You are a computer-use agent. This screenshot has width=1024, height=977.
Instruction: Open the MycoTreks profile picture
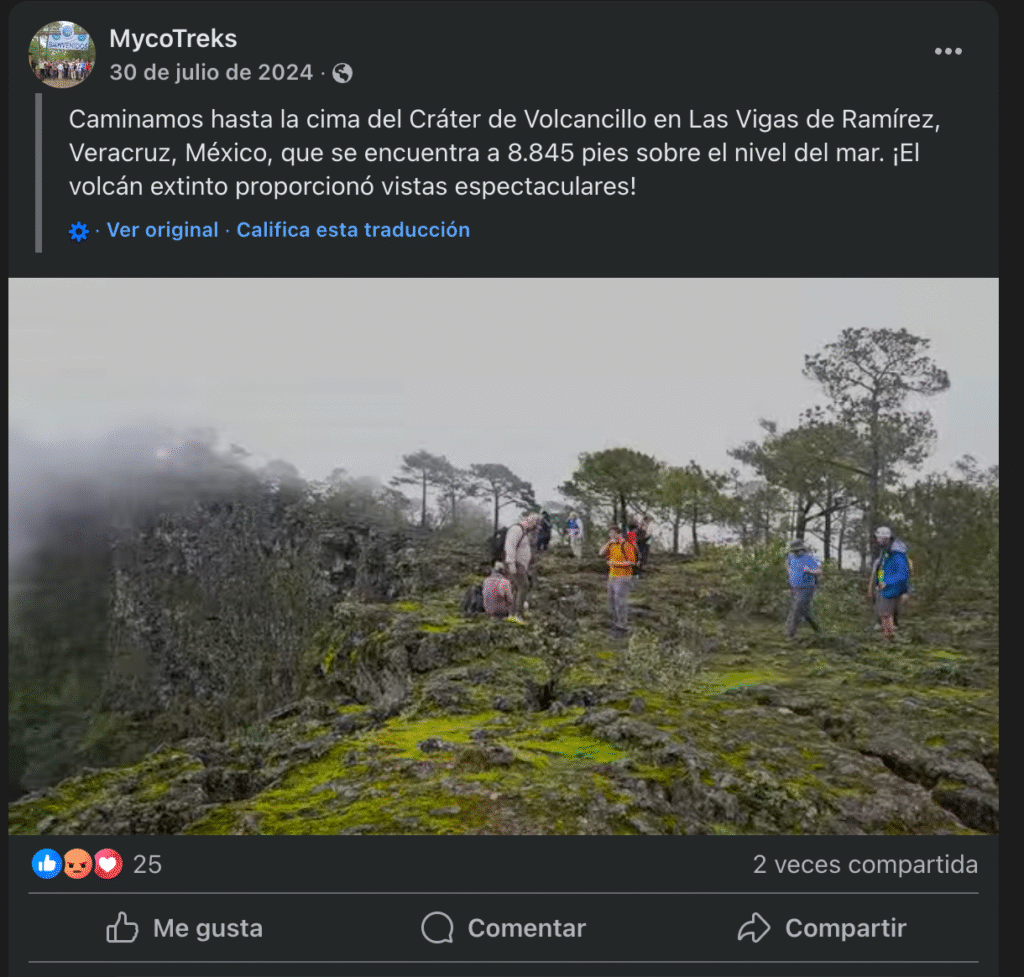coord(62,54)
